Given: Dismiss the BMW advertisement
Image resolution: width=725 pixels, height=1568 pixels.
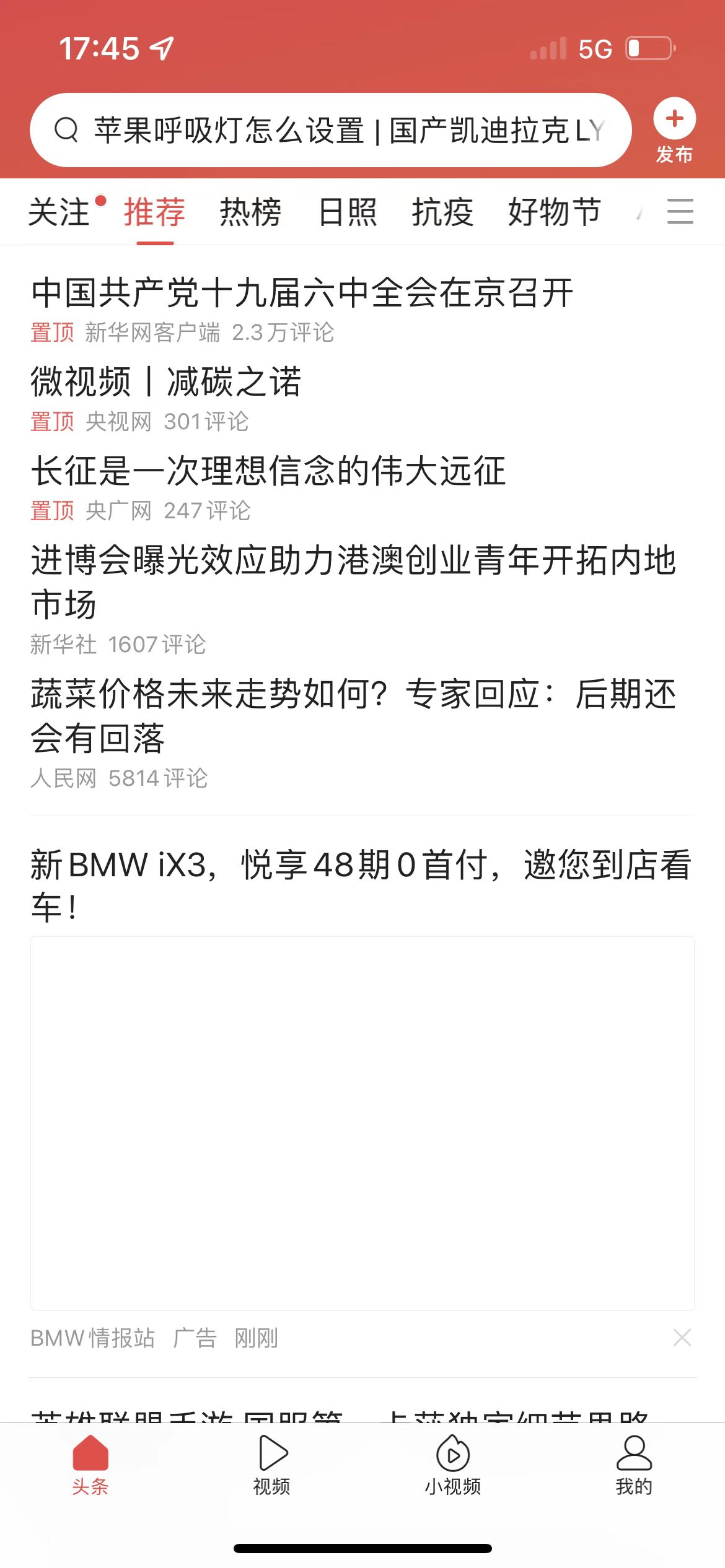Looking at the screenshot, I should pos(682,1338).
